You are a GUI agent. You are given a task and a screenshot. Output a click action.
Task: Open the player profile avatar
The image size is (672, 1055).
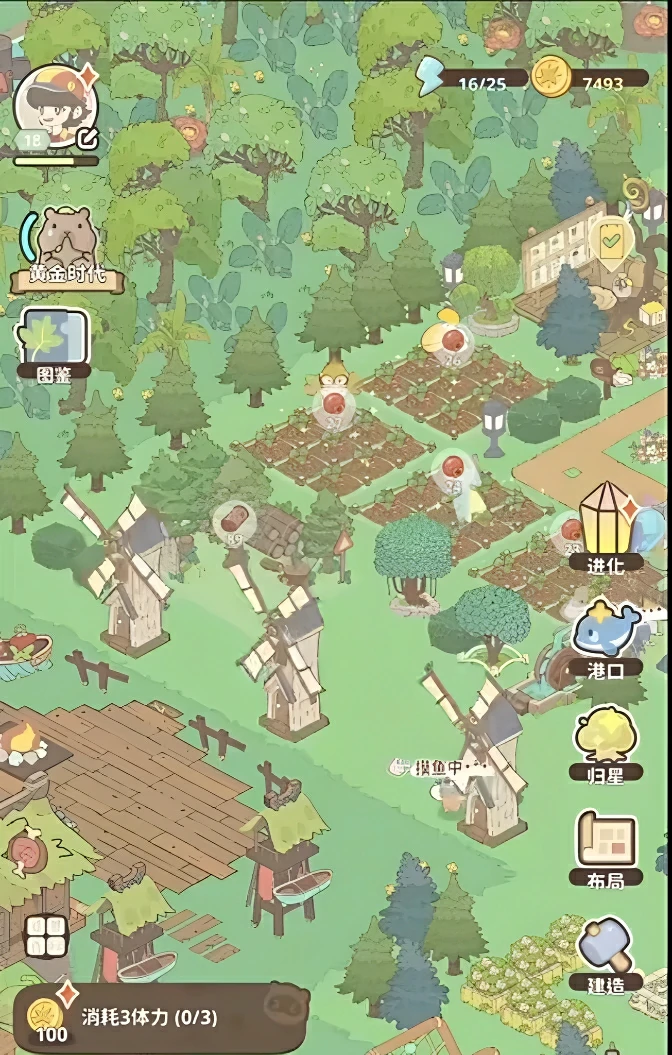click(x=53, y=106)
